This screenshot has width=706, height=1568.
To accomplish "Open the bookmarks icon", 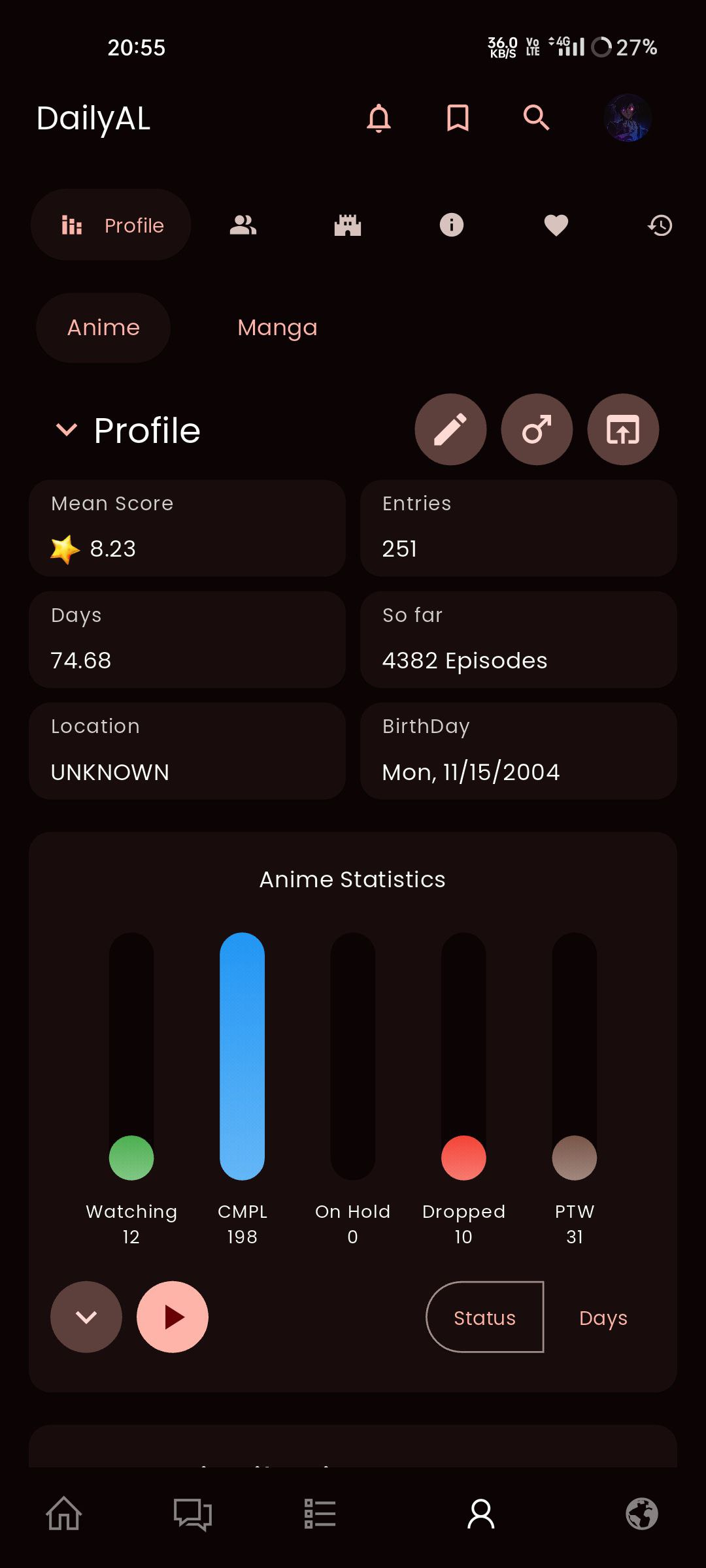I will [x=458, y=118].
